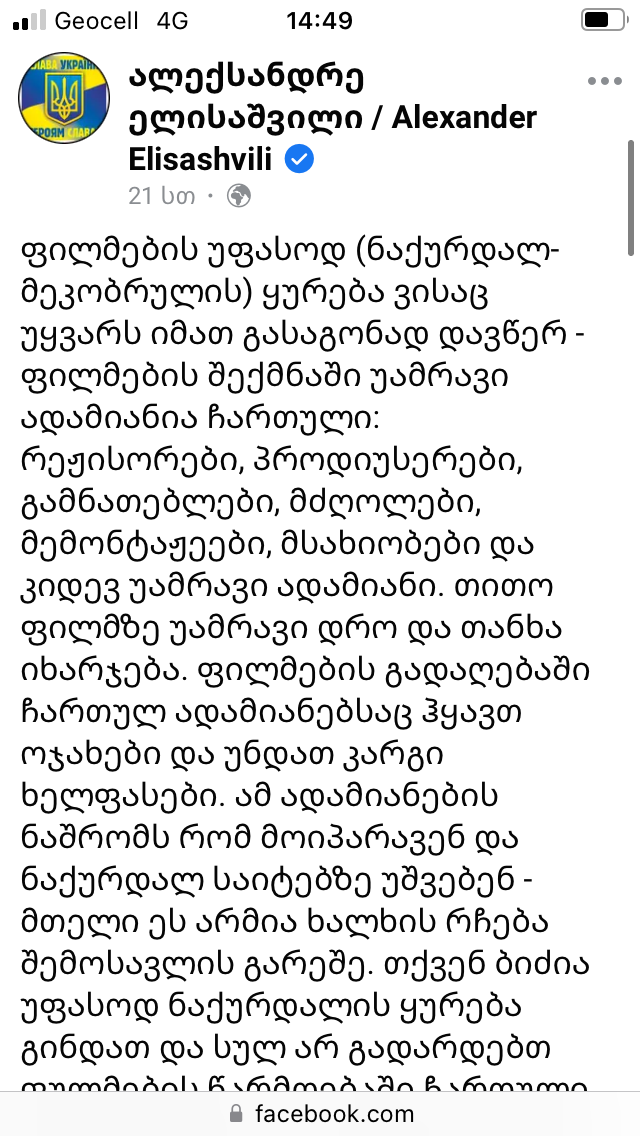Open Alexander Elisashvili's profile picture
The width and height of the screenshot is (640, 1136).
click(63, 96)
